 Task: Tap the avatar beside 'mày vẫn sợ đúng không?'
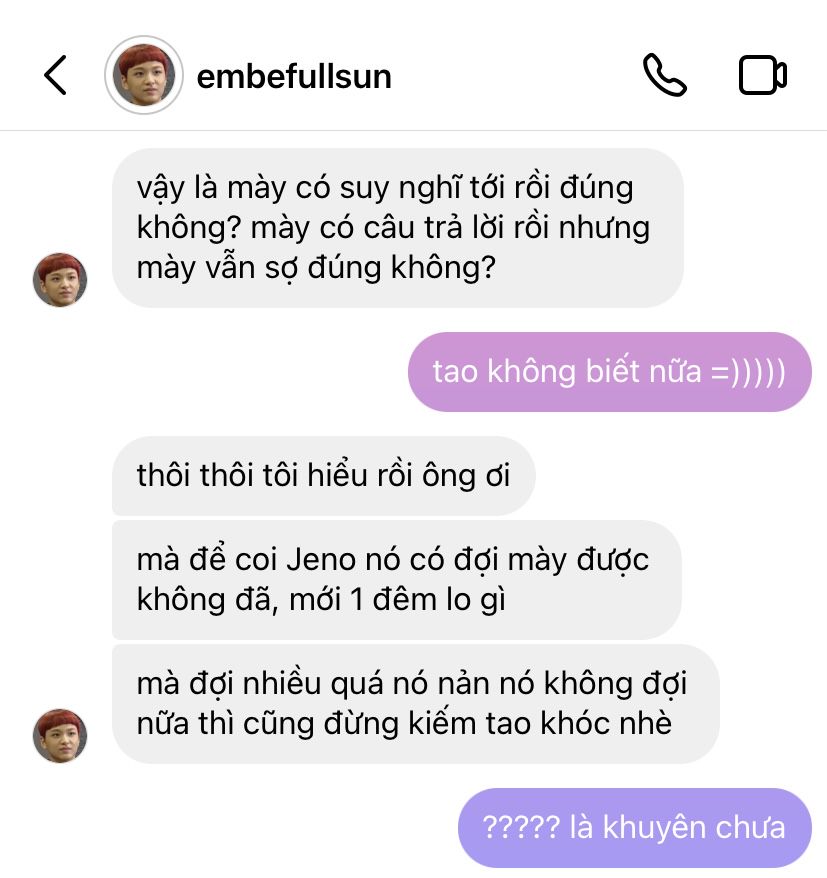60,279
